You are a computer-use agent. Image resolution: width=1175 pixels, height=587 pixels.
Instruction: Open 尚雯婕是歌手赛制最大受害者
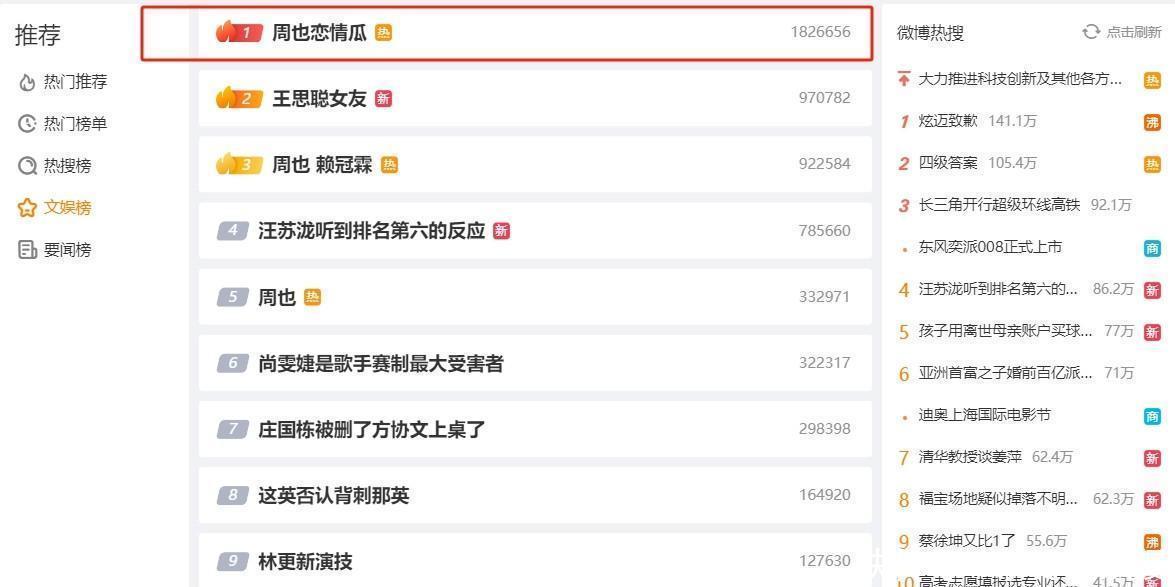coord(380,363)
